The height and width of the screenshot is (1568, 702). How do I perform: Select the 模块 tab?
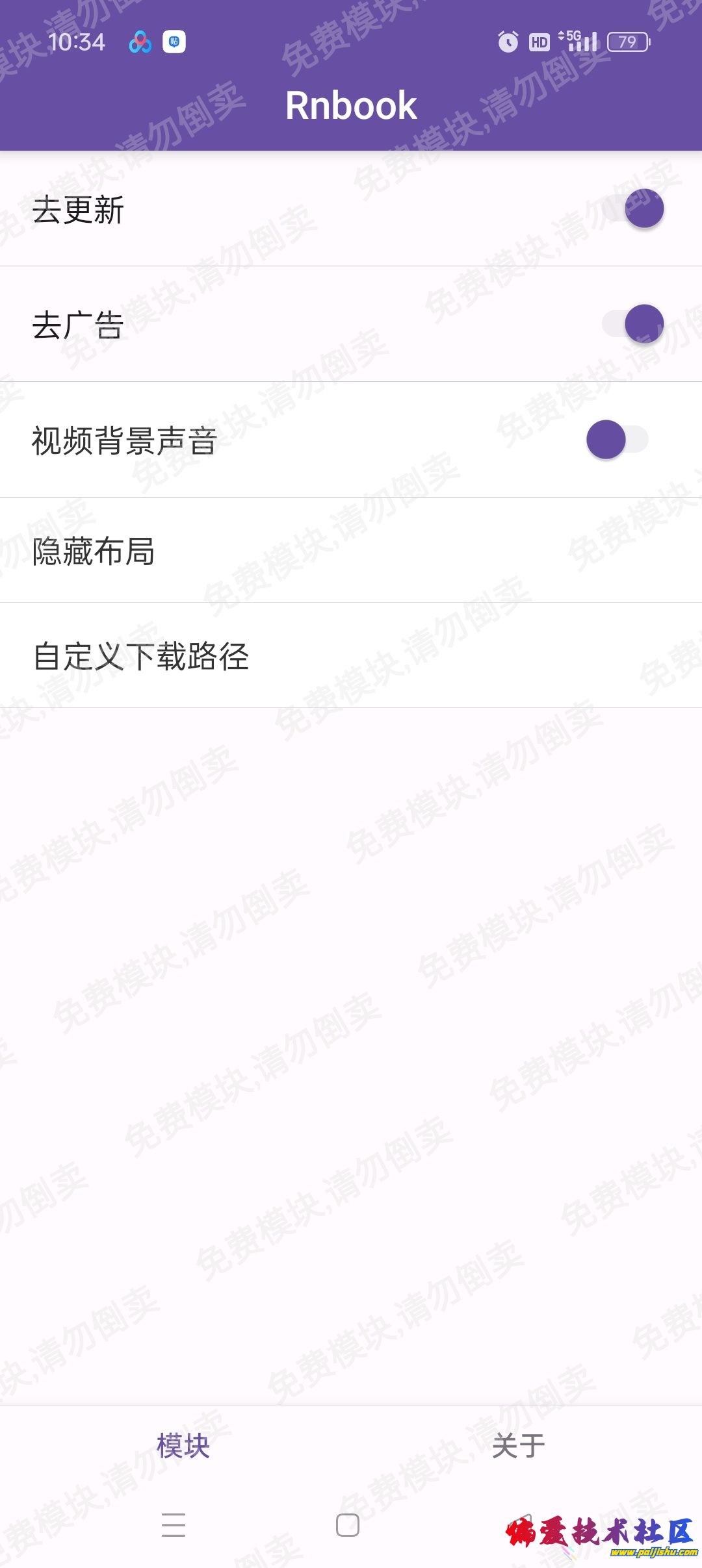[x=183, y=1446]
